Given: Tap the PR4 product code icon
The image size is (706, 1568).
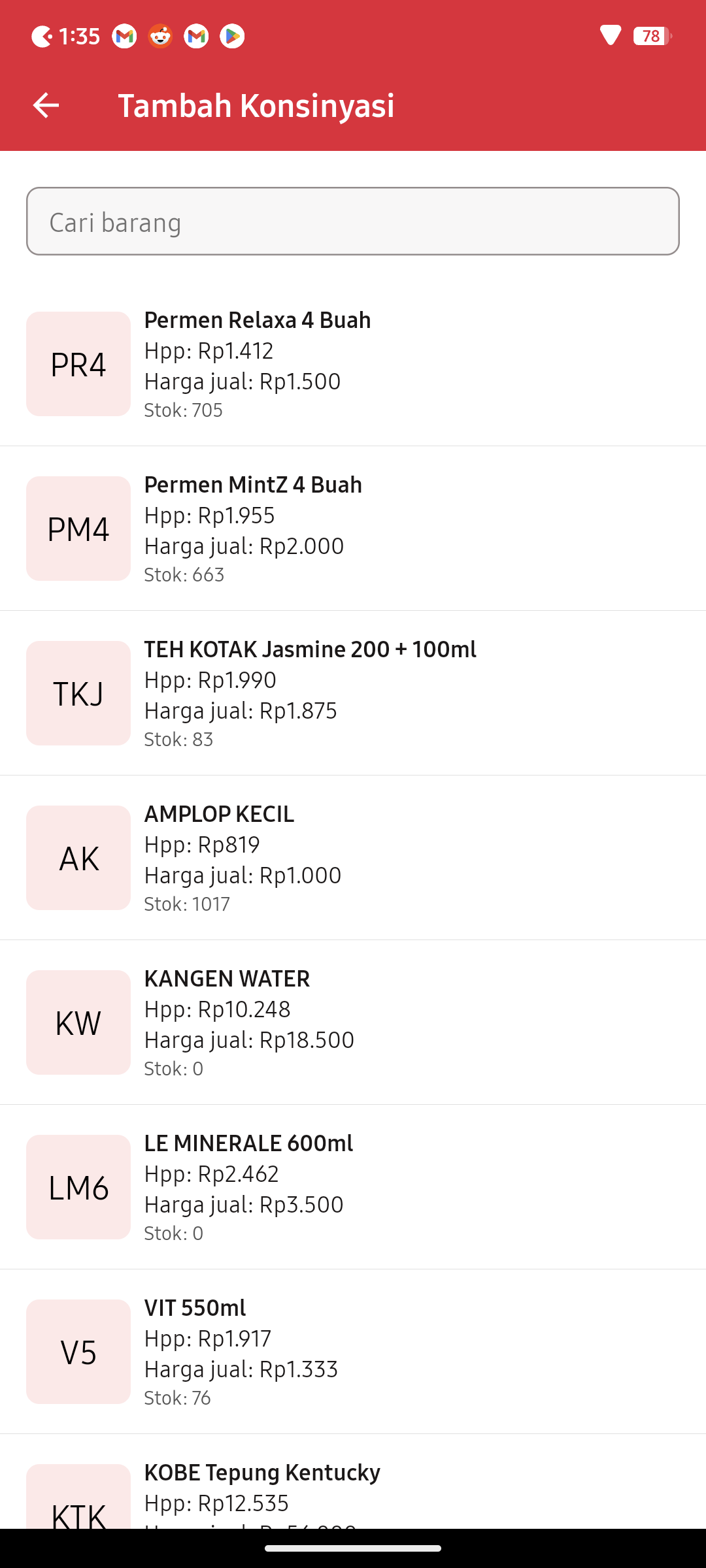Looking at the screenshot, I should (77, 364).
